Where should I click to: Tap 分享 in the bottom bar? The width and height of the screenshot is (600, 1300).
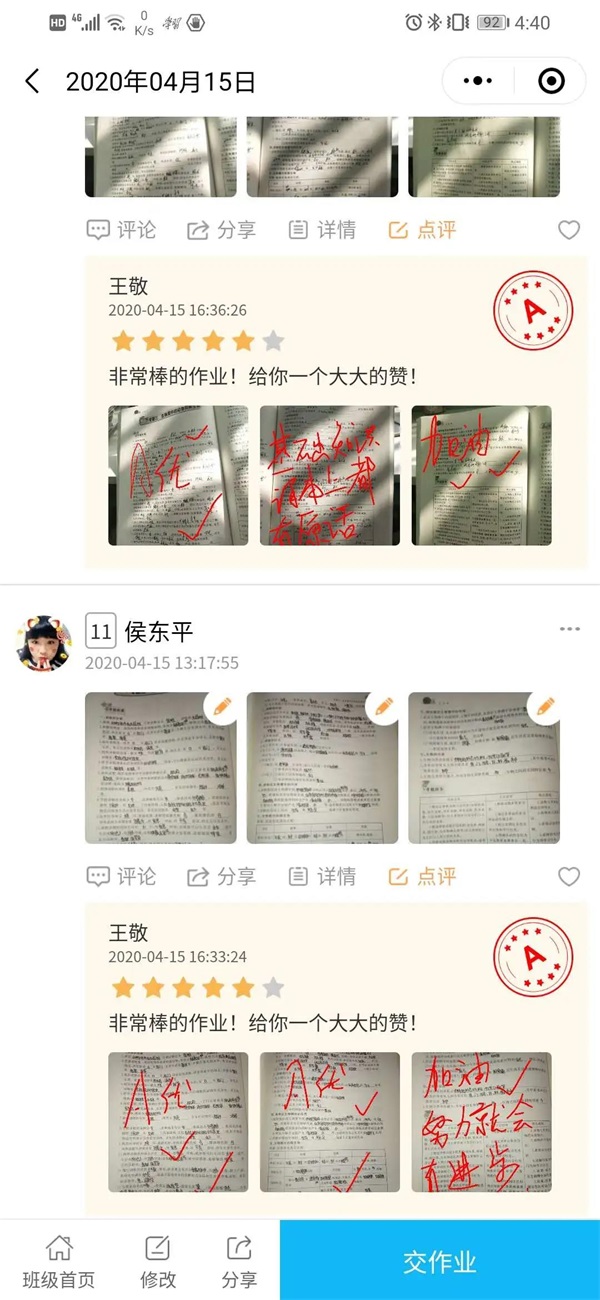click(x=239, y=1262)
